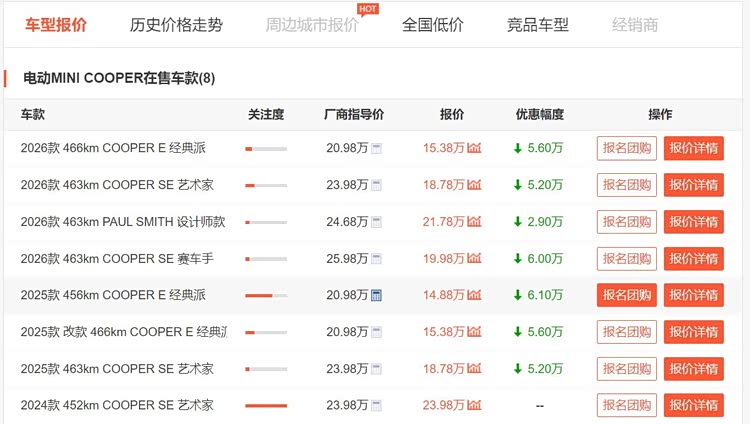Viewport: 750px width, 424px height.
Task: Tap 报名团购 for 2026款 COOPER SE 赛车手
Action: [627, 258]
